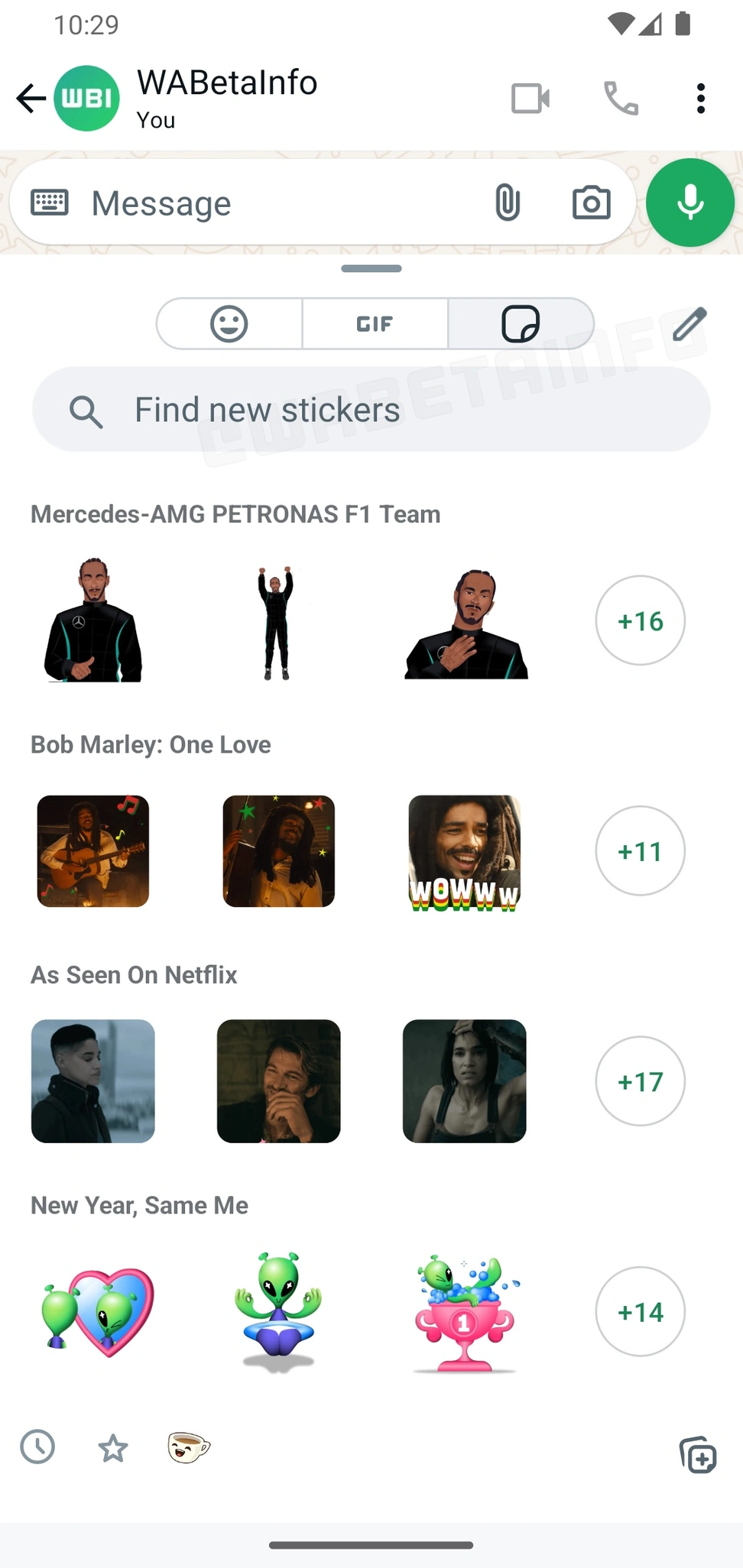Attach a file with the paperclip
The width and height of the screenshot is (743, 1568).
point(507,202)
